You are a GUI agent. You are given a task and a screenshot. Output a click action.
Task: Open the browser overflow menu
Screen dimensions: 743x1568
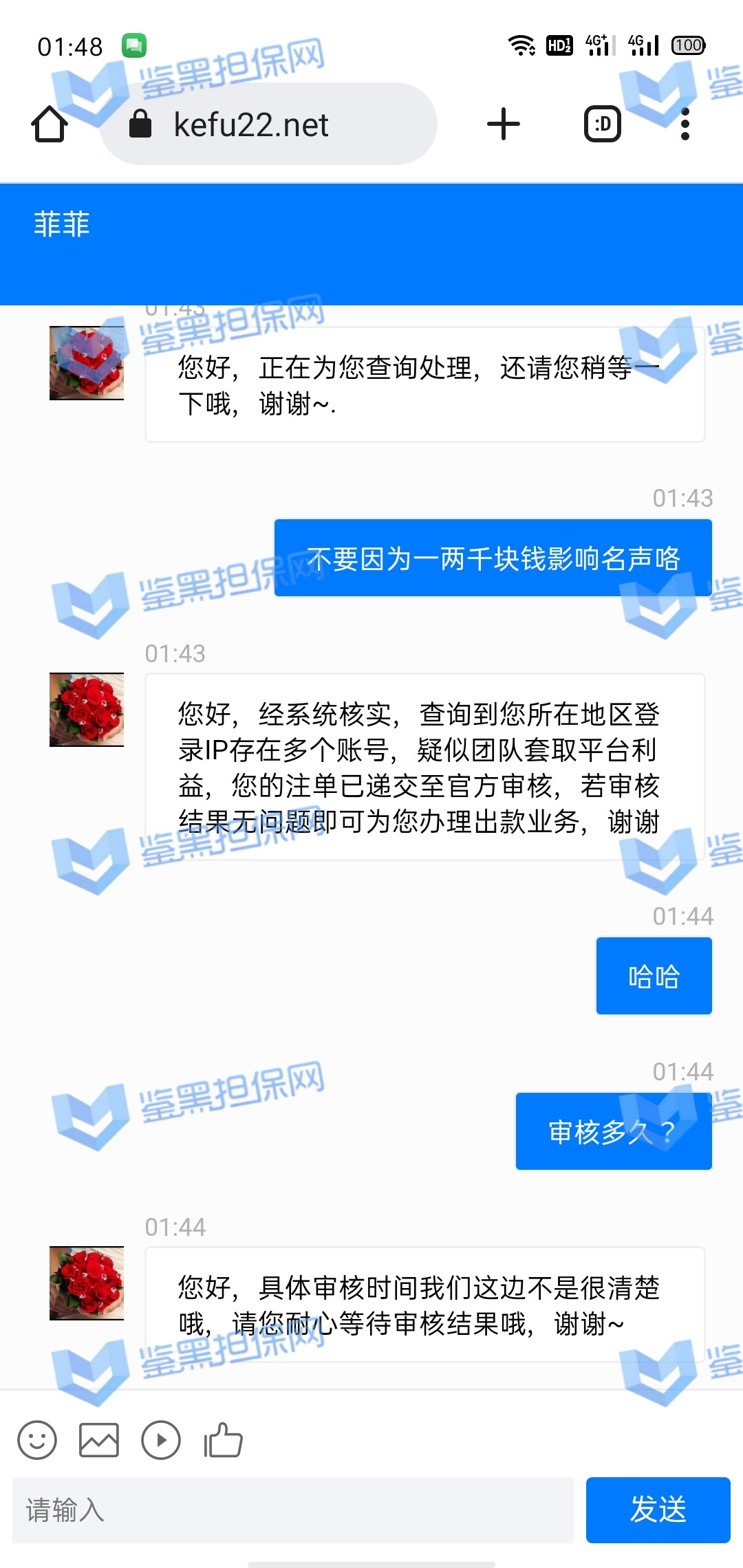point(685,124)
